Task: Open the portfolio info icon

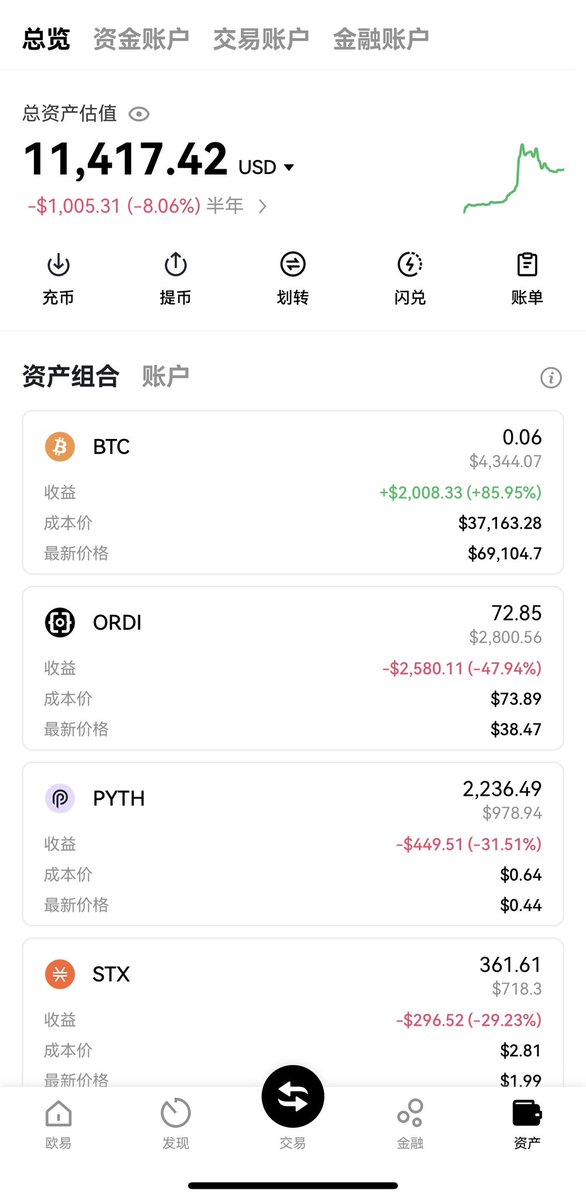Action: coord(551,377)
